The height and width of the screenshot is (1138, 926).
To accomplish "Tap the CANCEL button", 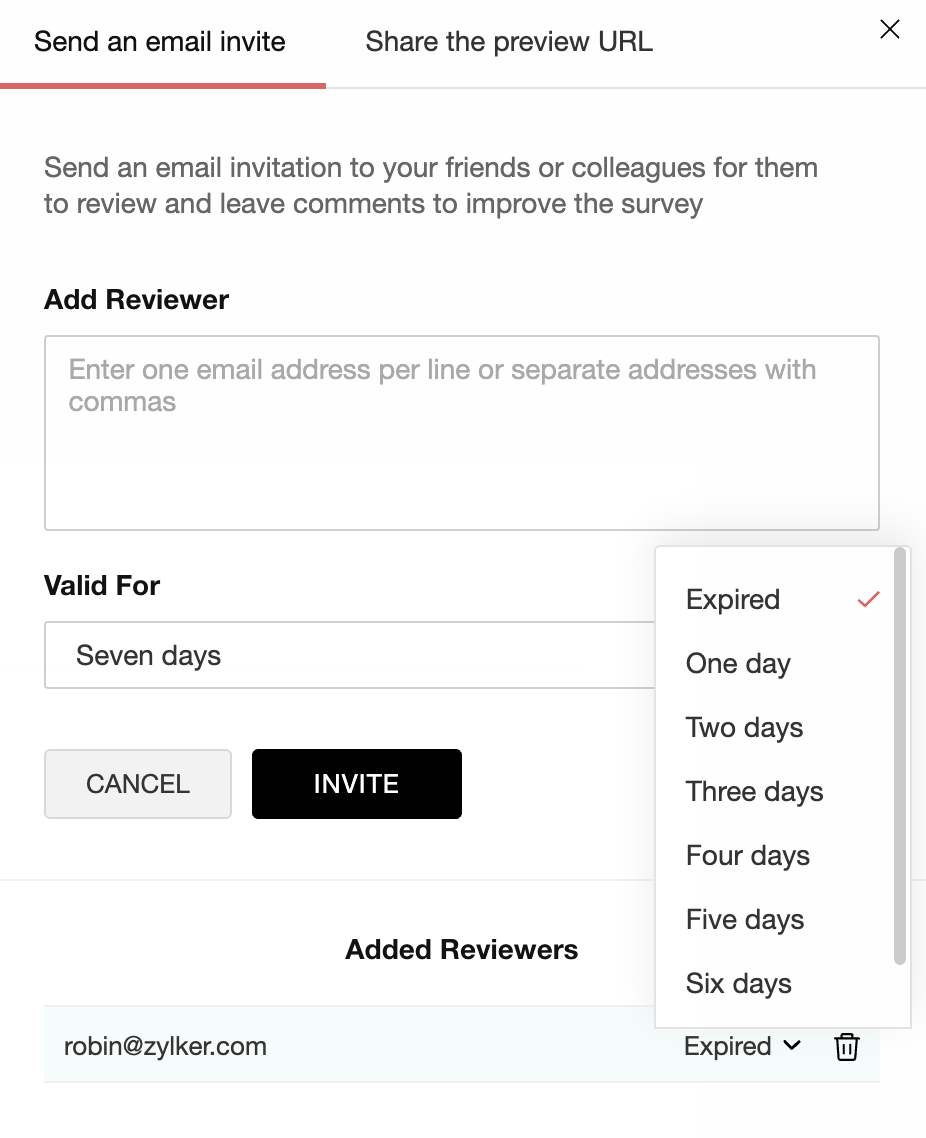I will pos(138,784).
